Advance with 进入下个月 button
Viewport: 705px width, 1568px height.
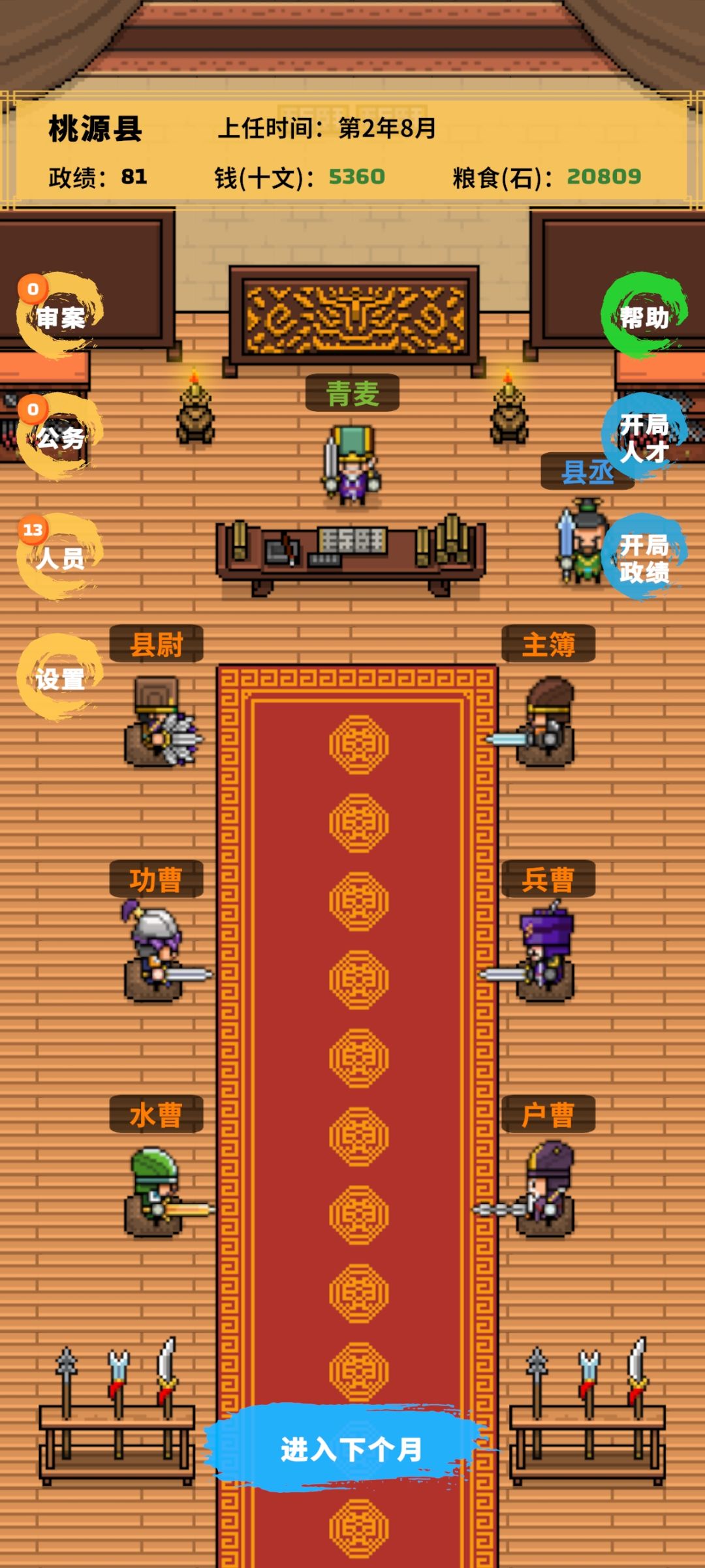(x=351, y=1449)
